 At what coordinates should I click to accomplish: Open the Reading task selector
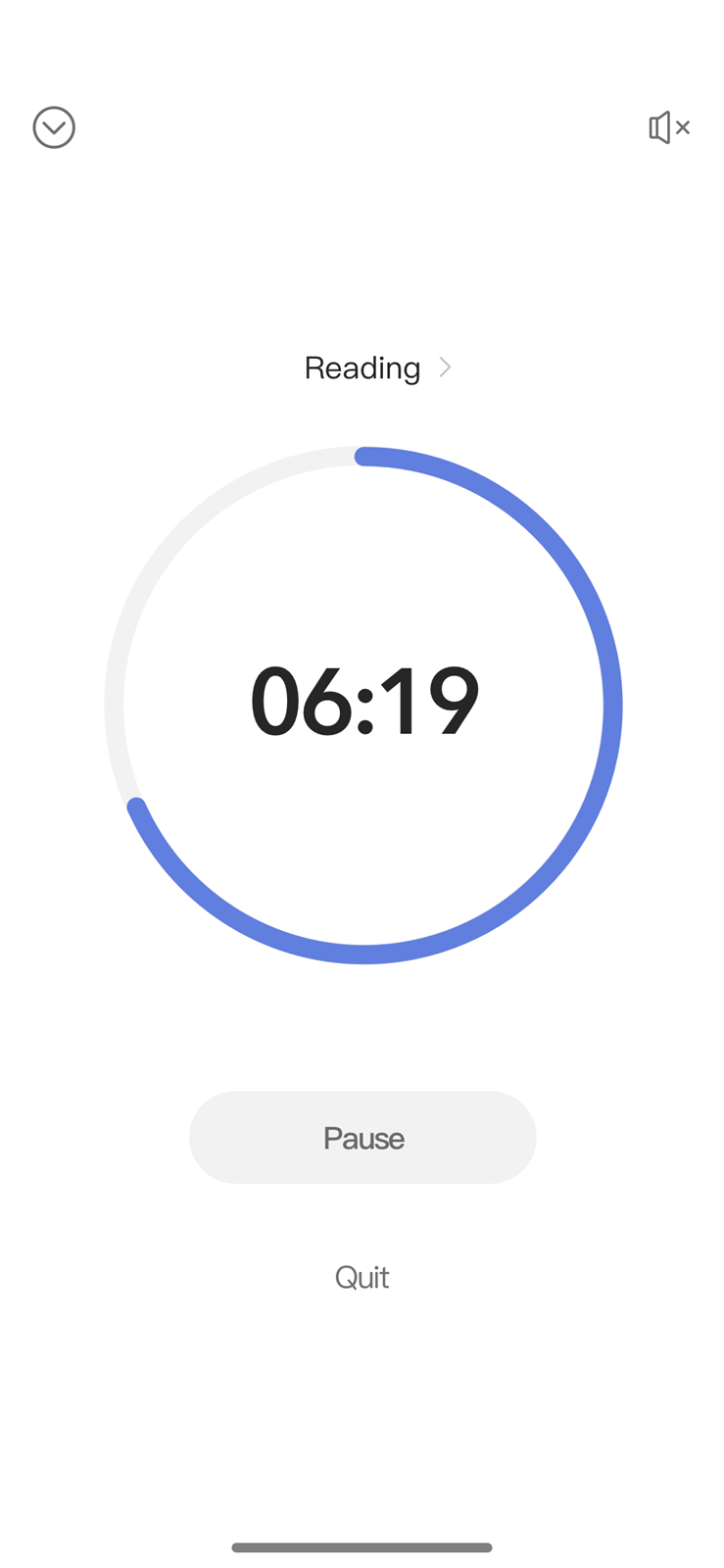(x=377, y=367)
